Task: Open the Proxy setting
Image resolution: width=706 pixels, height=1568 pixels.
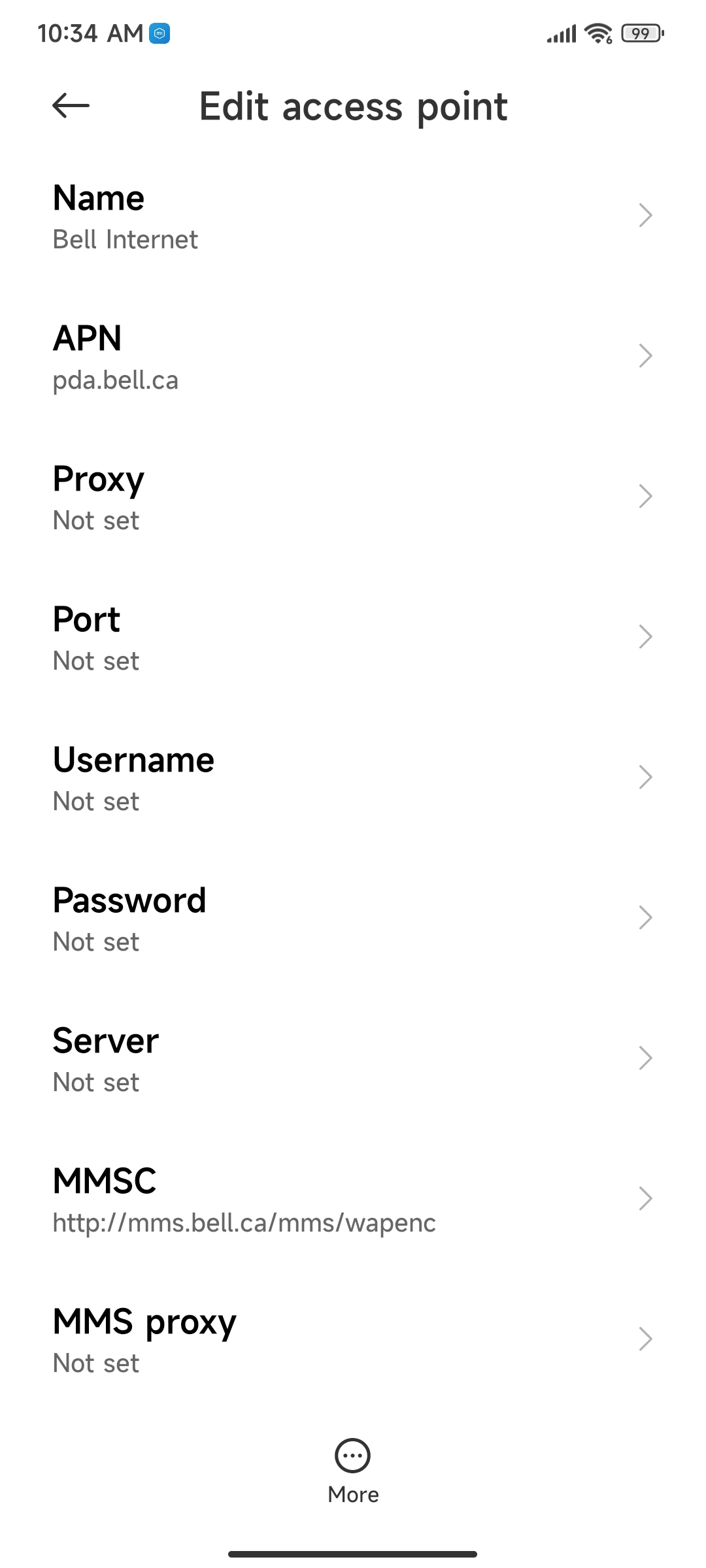Action: 353,498
